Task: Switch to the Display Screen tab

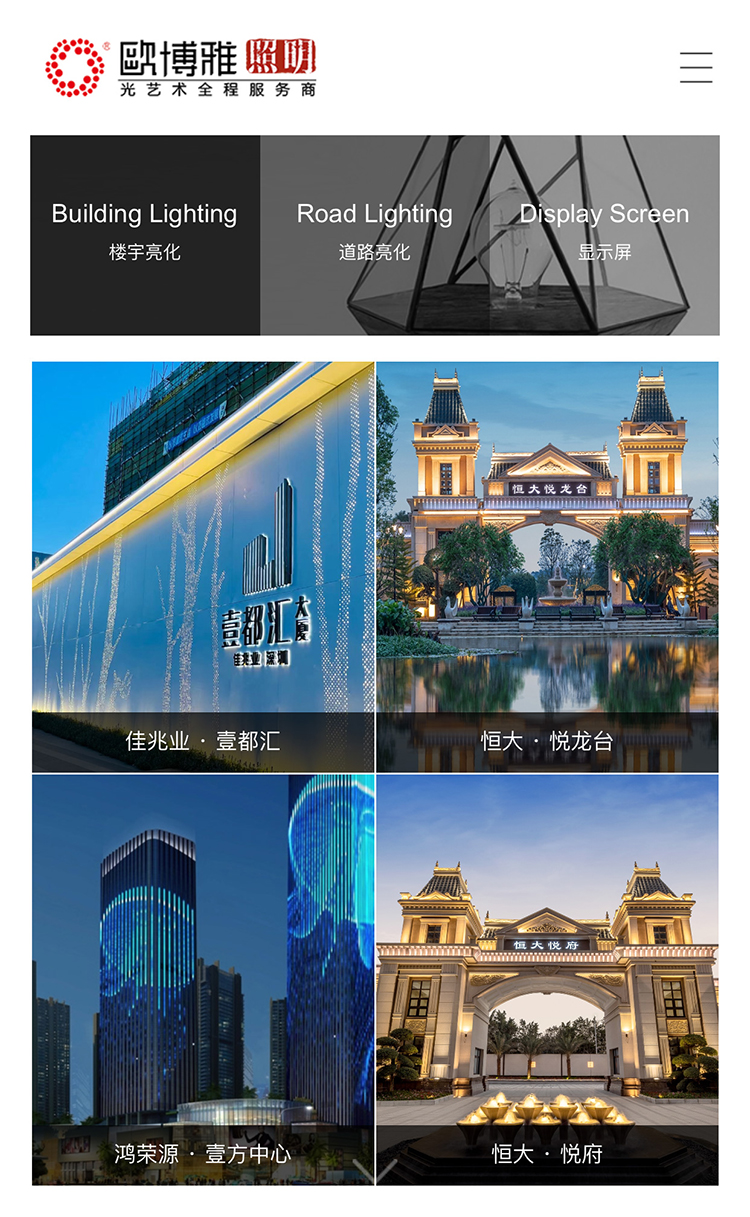Action: coord(604,235)
